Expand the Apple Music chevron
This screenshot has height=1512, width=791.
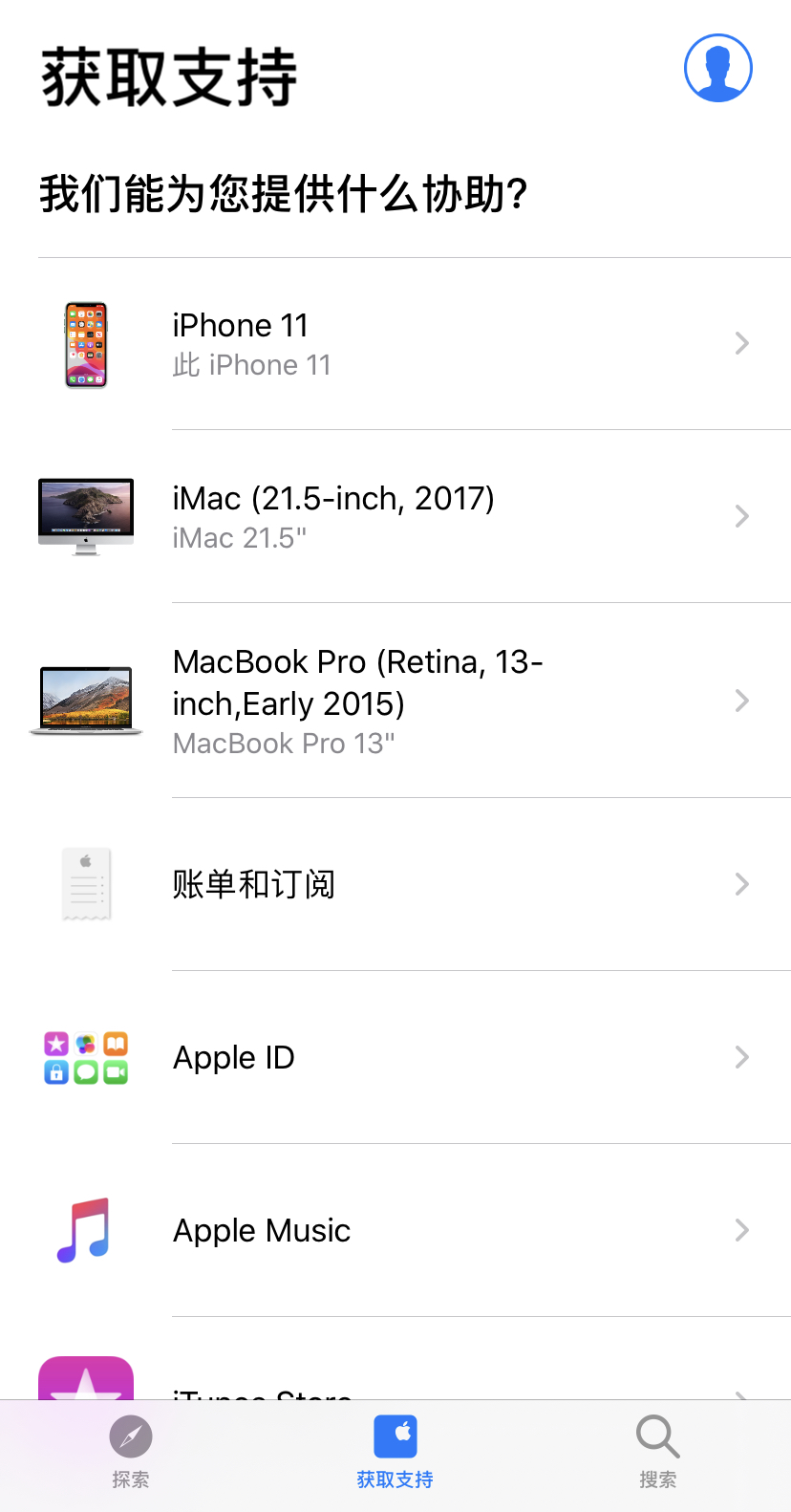742,1230
